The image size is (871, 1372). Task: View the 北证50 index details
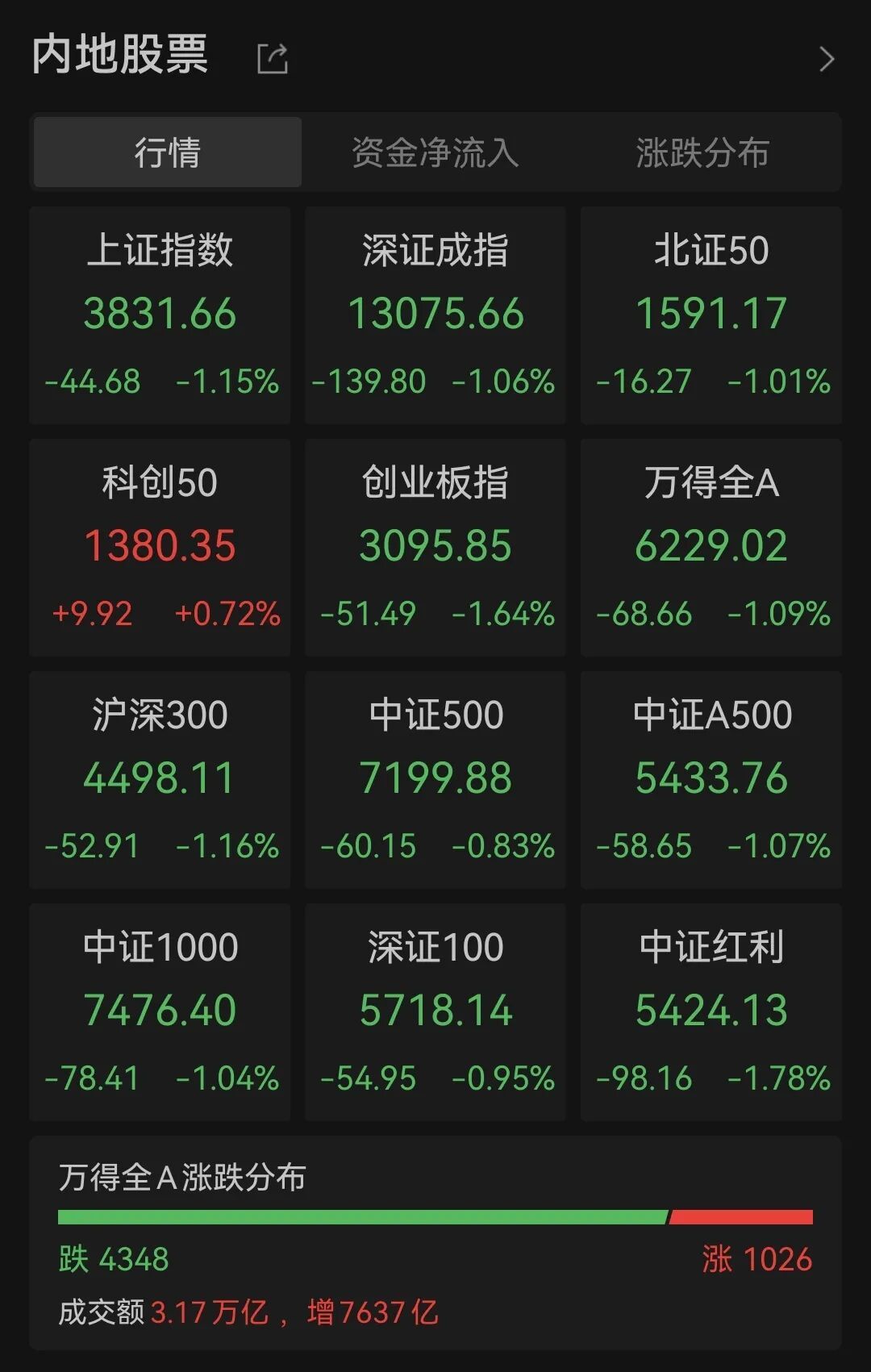point(711,313)
